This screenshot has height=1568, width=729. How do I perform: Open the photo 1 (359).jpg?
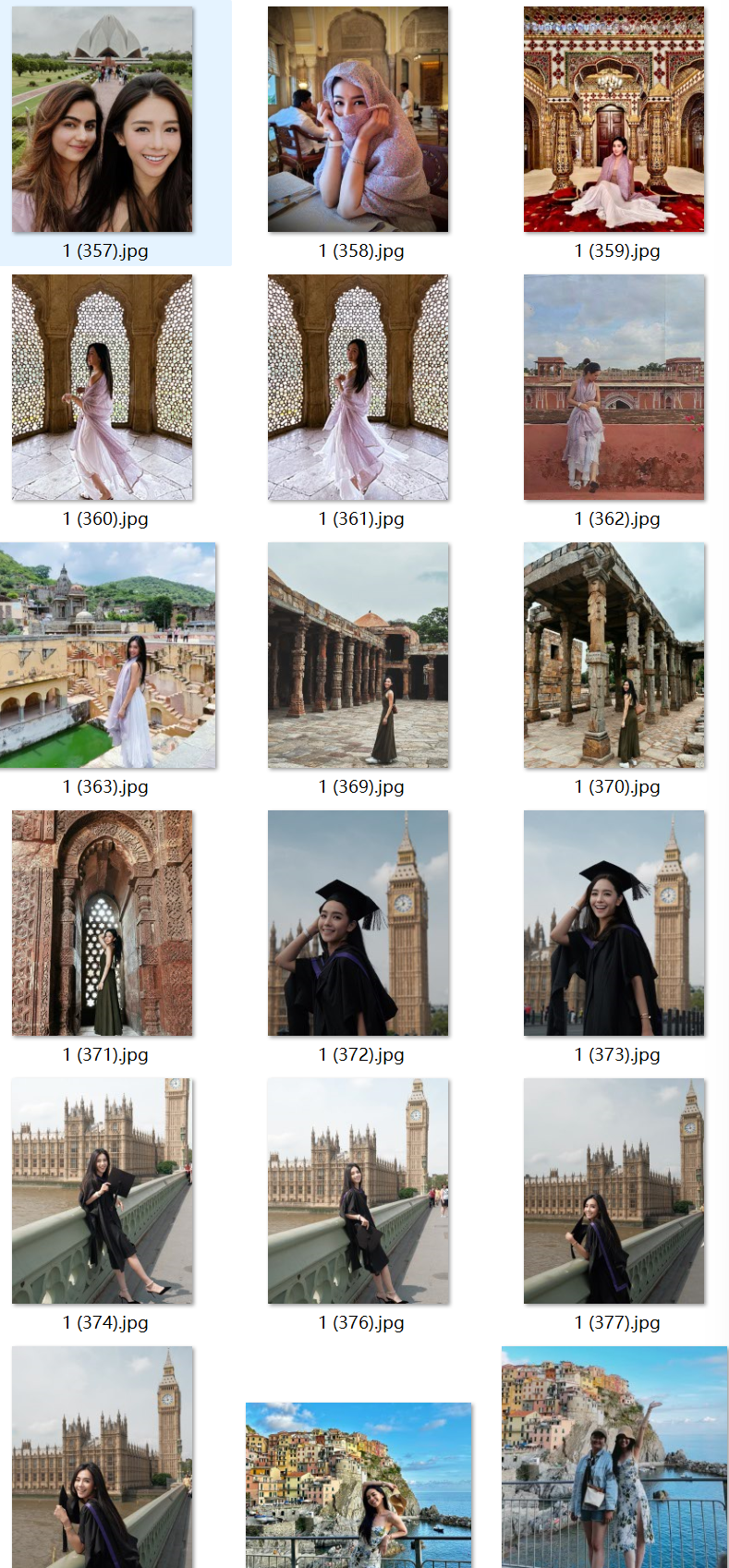(x=614, y=120)
